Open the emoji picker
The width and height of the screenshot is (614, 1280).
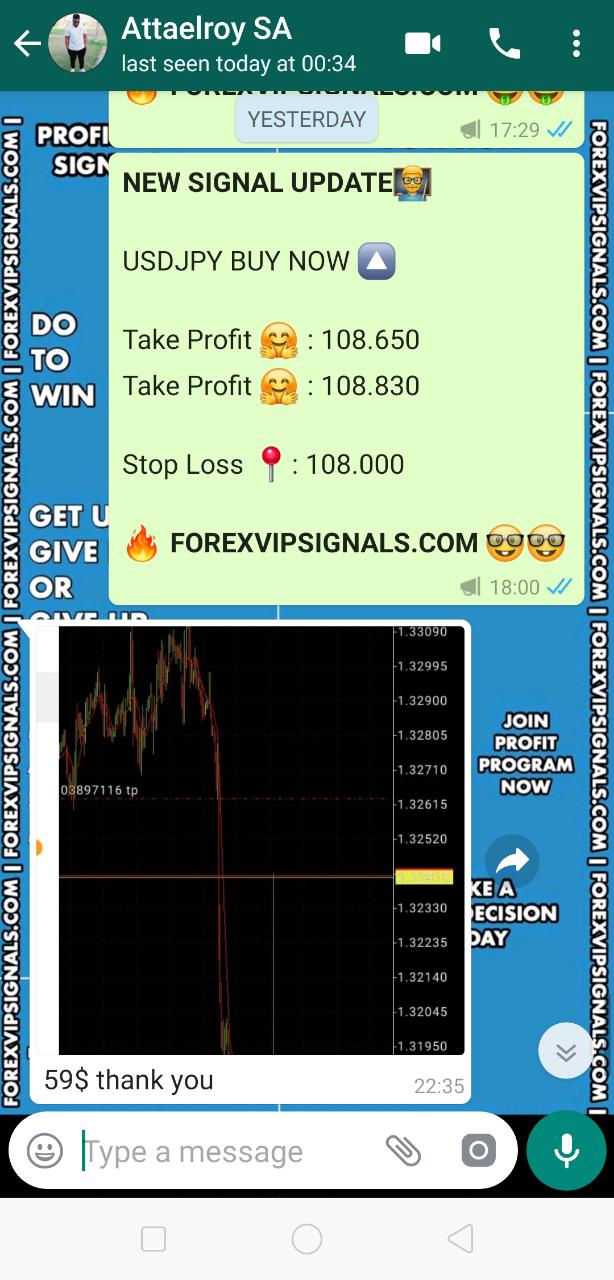pos(45,1151)
